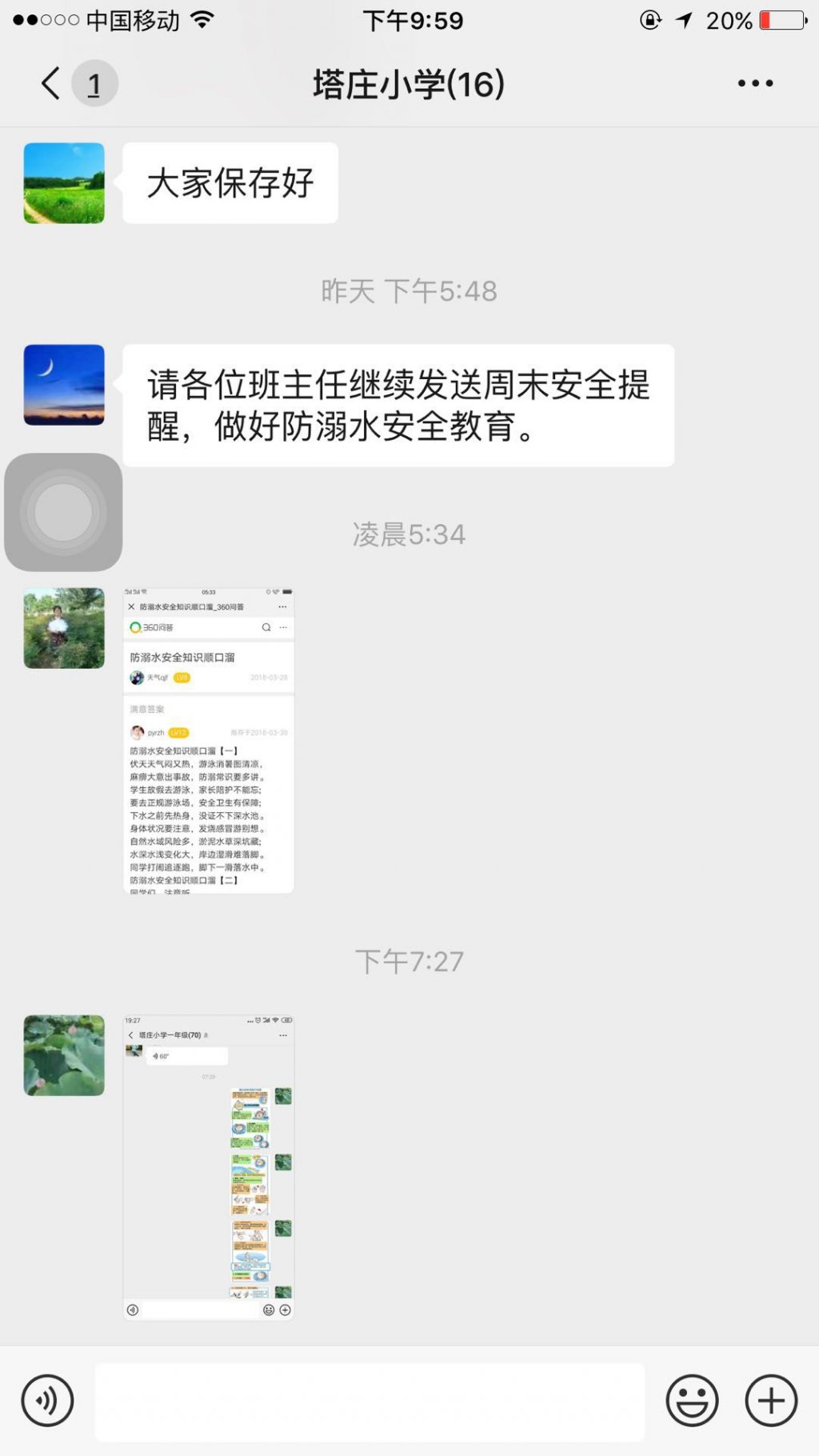819x1456 pixels.
Task: Open group chat details overflow menu
Action: point(755,83)
